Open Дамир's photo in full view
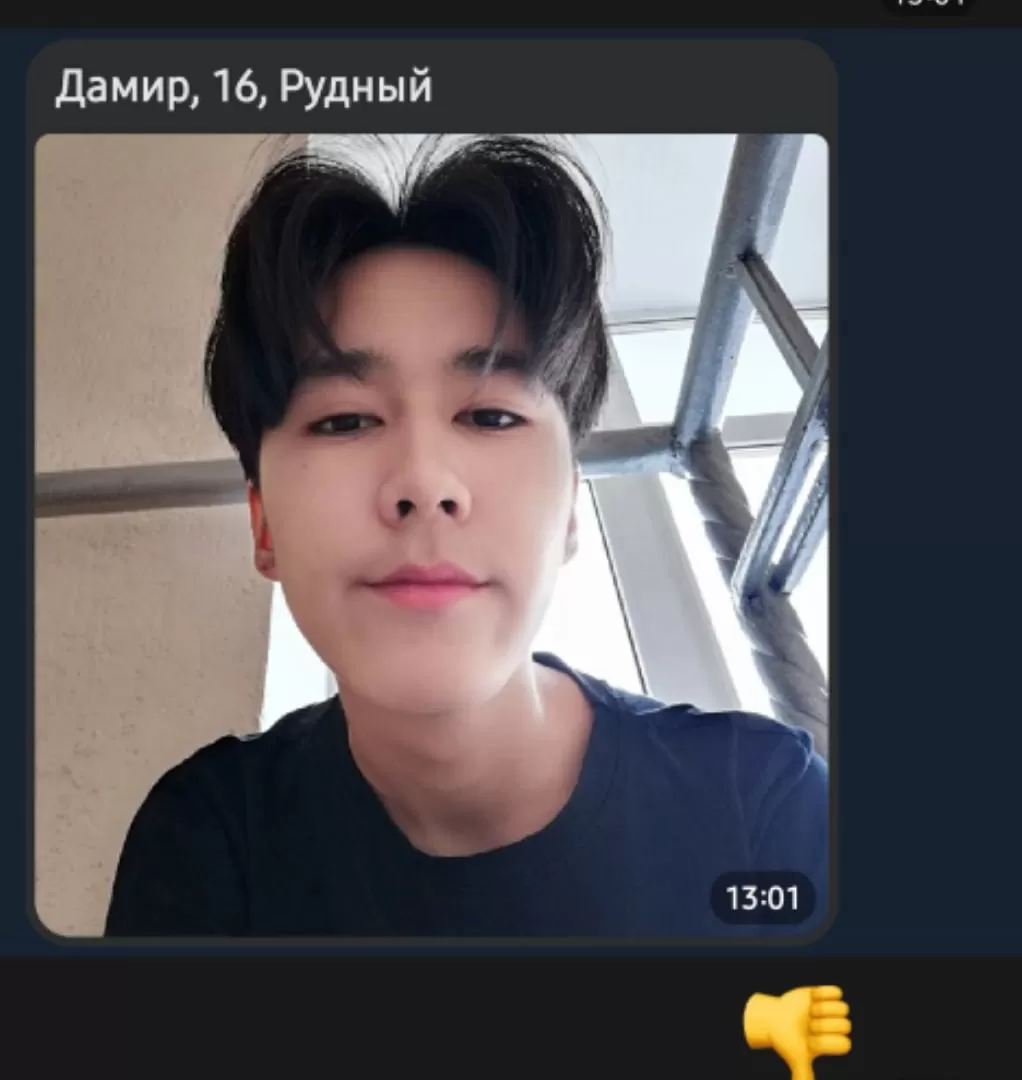Image resolution: width=1022 pixels, height=1080 pixels. click(431, 535)
